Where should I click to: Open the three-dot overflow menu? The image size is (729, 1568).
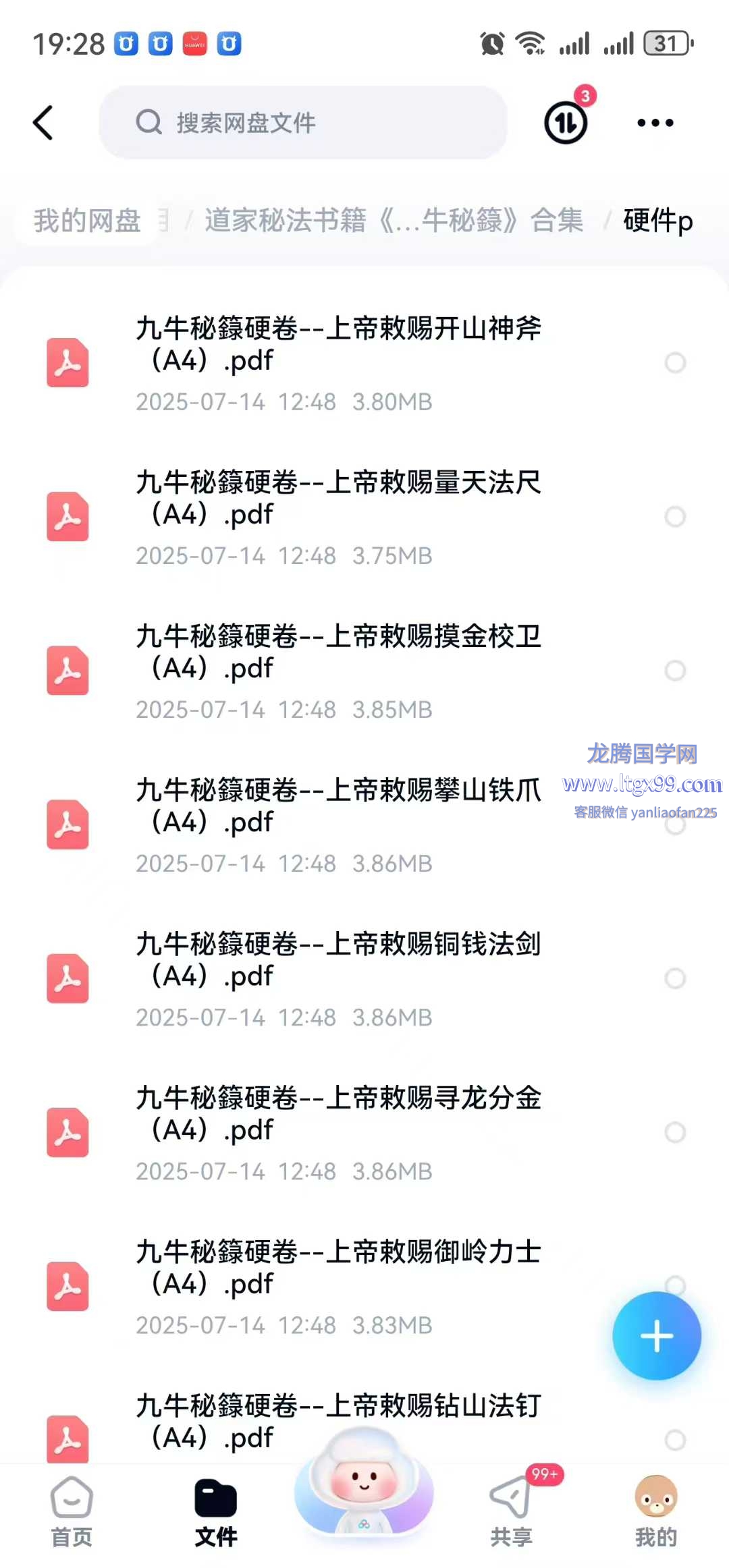click(655, 123)
